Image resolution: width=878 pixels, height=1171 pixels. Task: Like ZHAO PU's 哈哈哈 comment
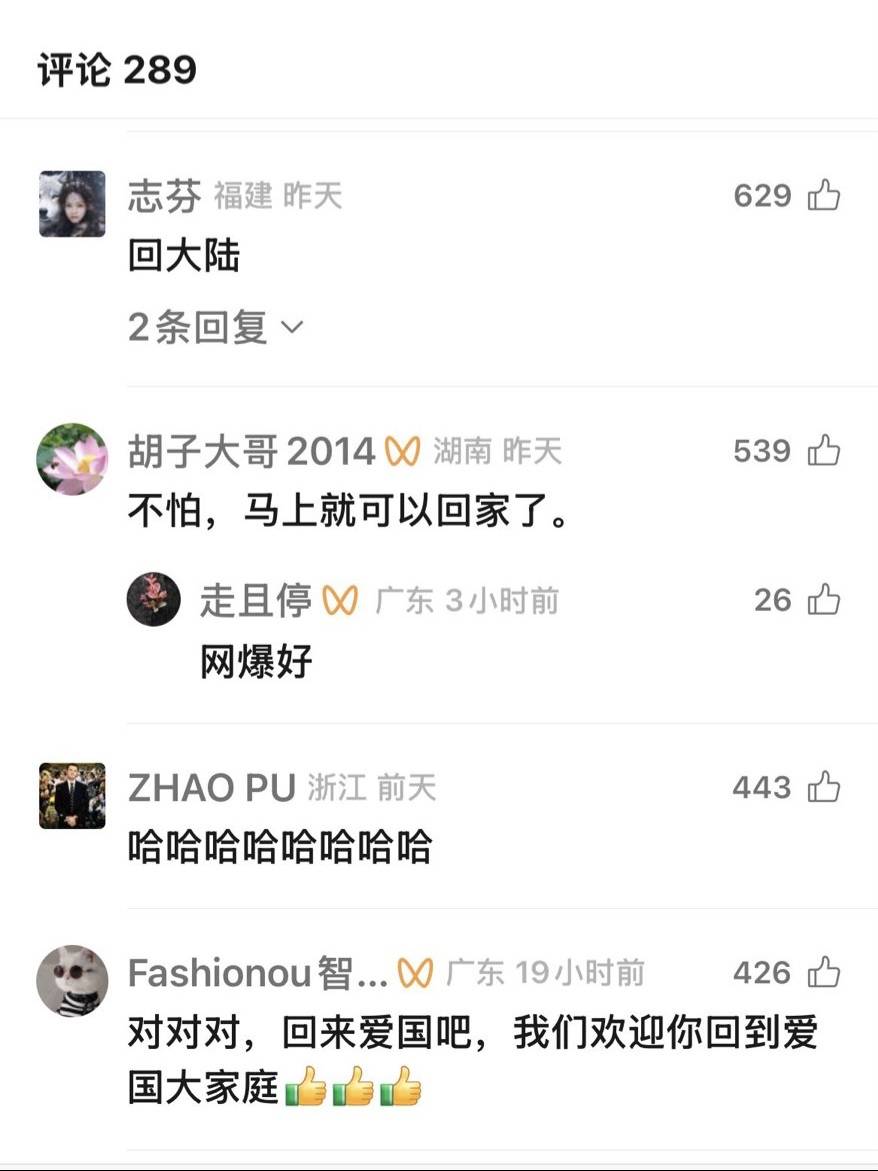pos(824,788)
